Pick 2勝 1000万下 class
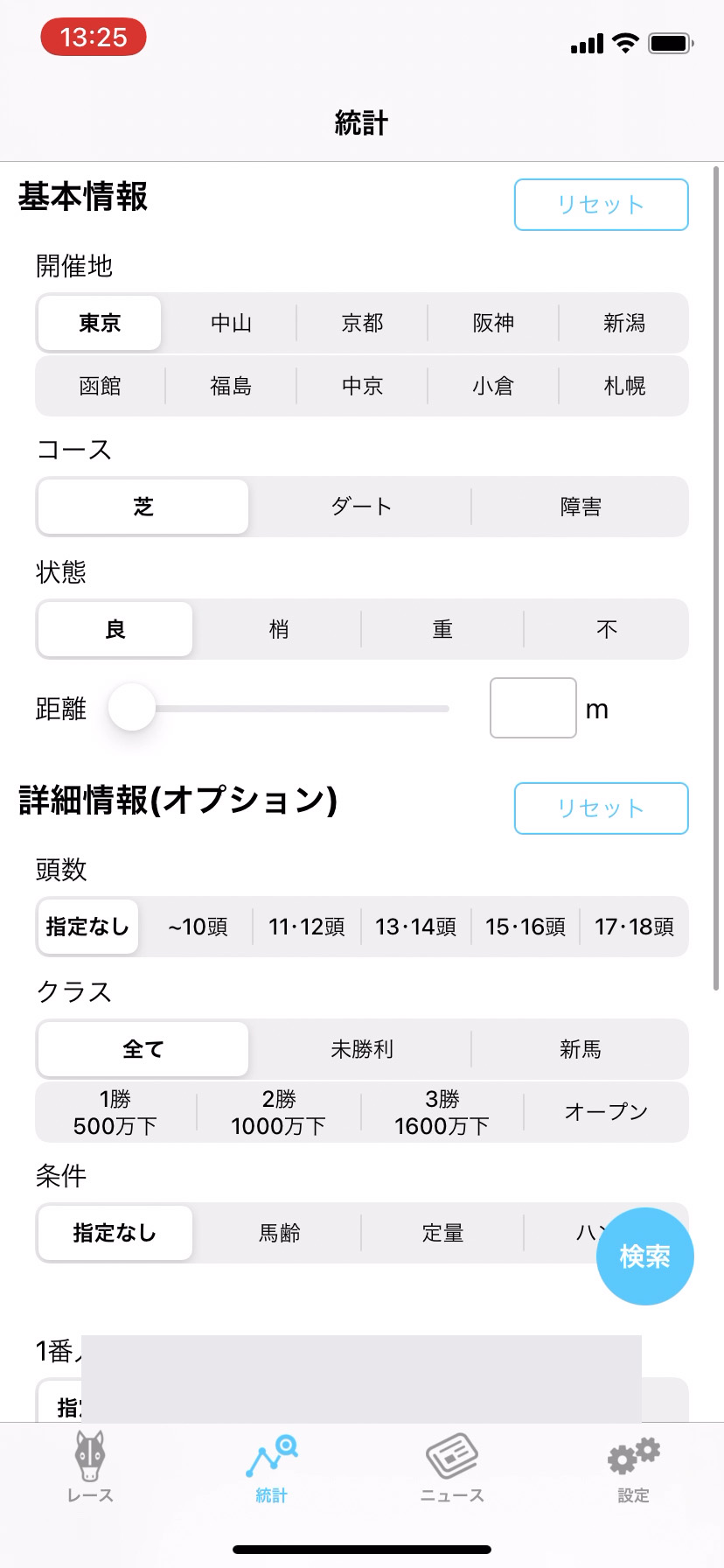This screenshot has height=1568, width=724. point(279,1112)
